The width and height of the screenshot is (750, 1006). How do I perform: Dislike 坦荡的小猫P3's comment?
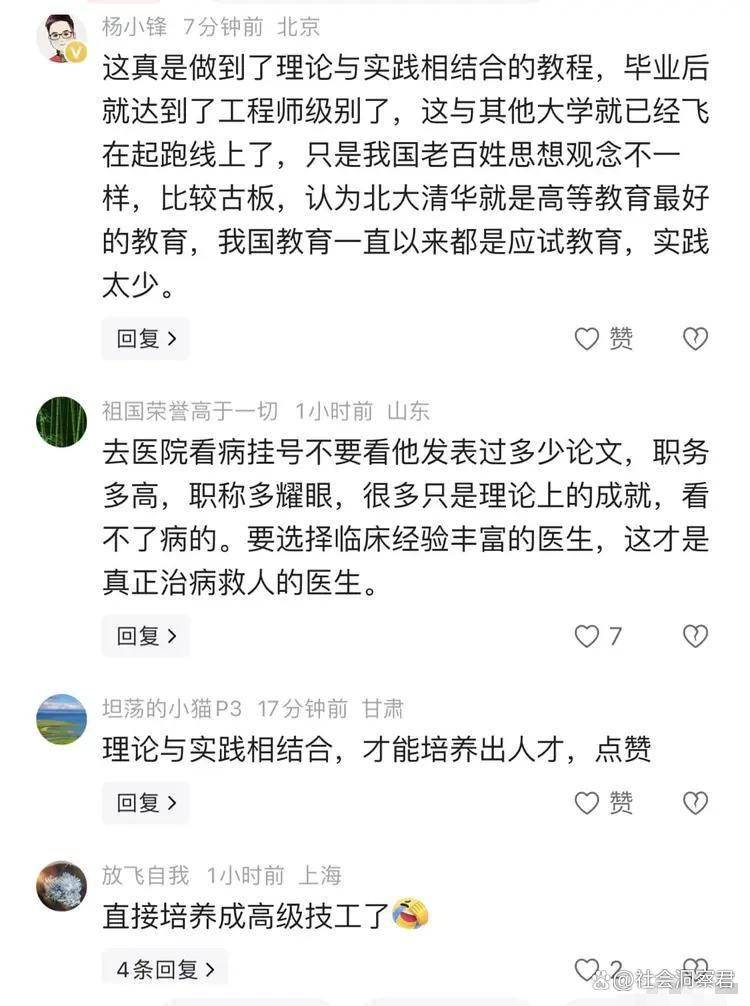click(695, 802)
